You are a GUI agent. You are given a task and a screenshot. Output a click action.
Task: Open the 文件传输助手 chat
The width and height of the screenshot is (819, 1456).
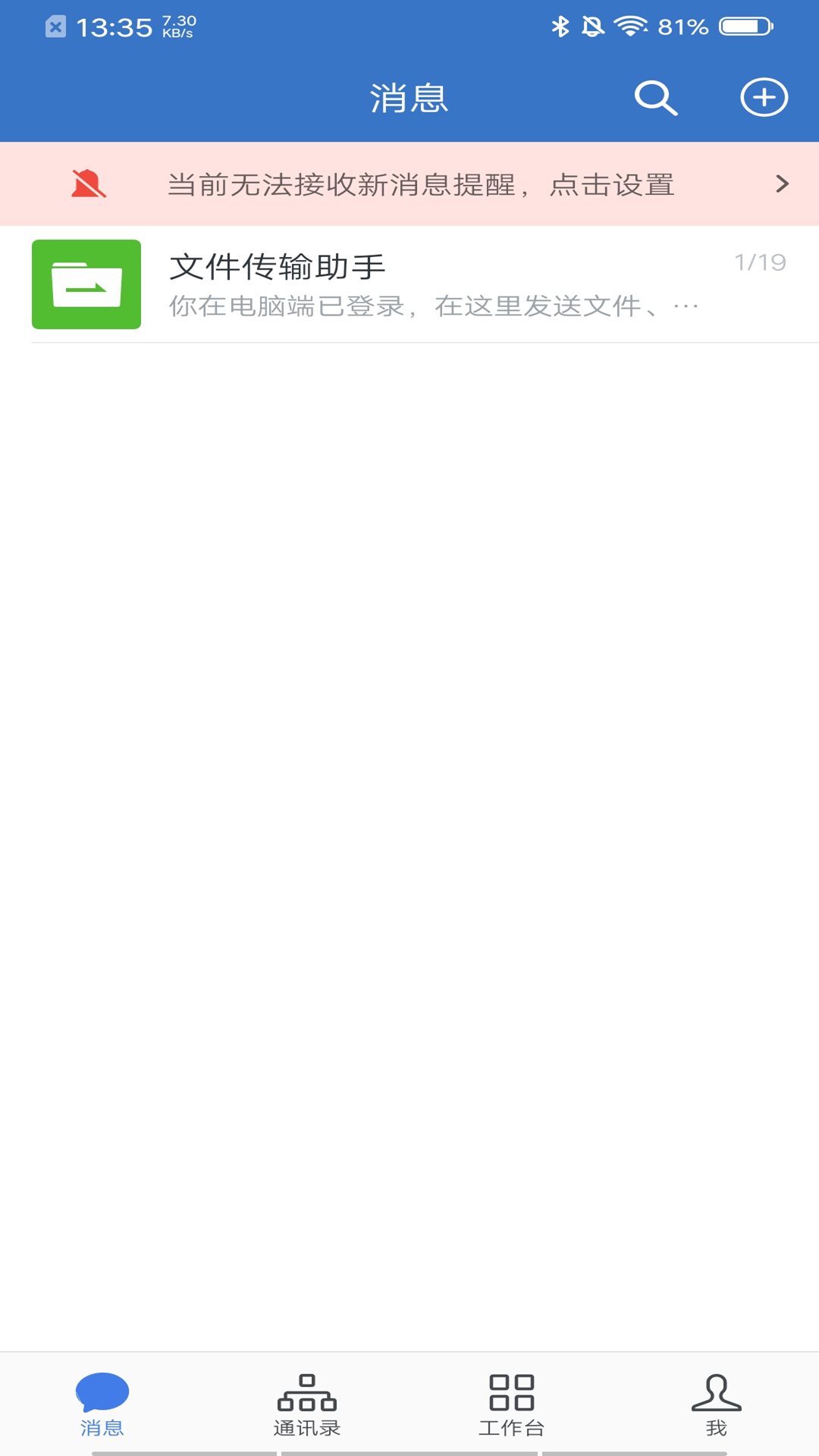(409, 284)
